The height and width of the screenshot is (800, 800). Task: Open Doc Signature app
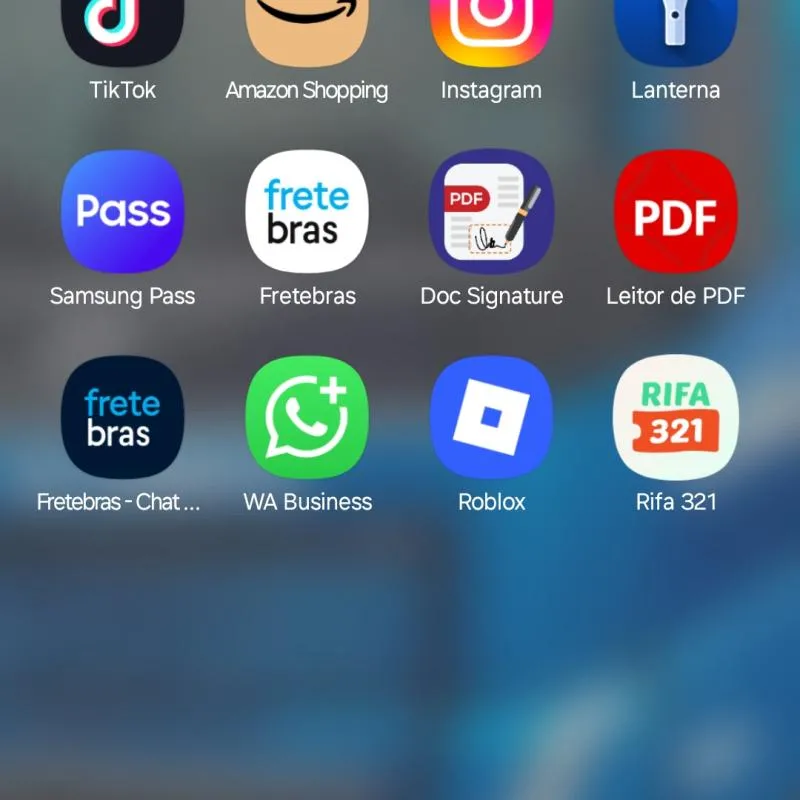coord(491,212)
